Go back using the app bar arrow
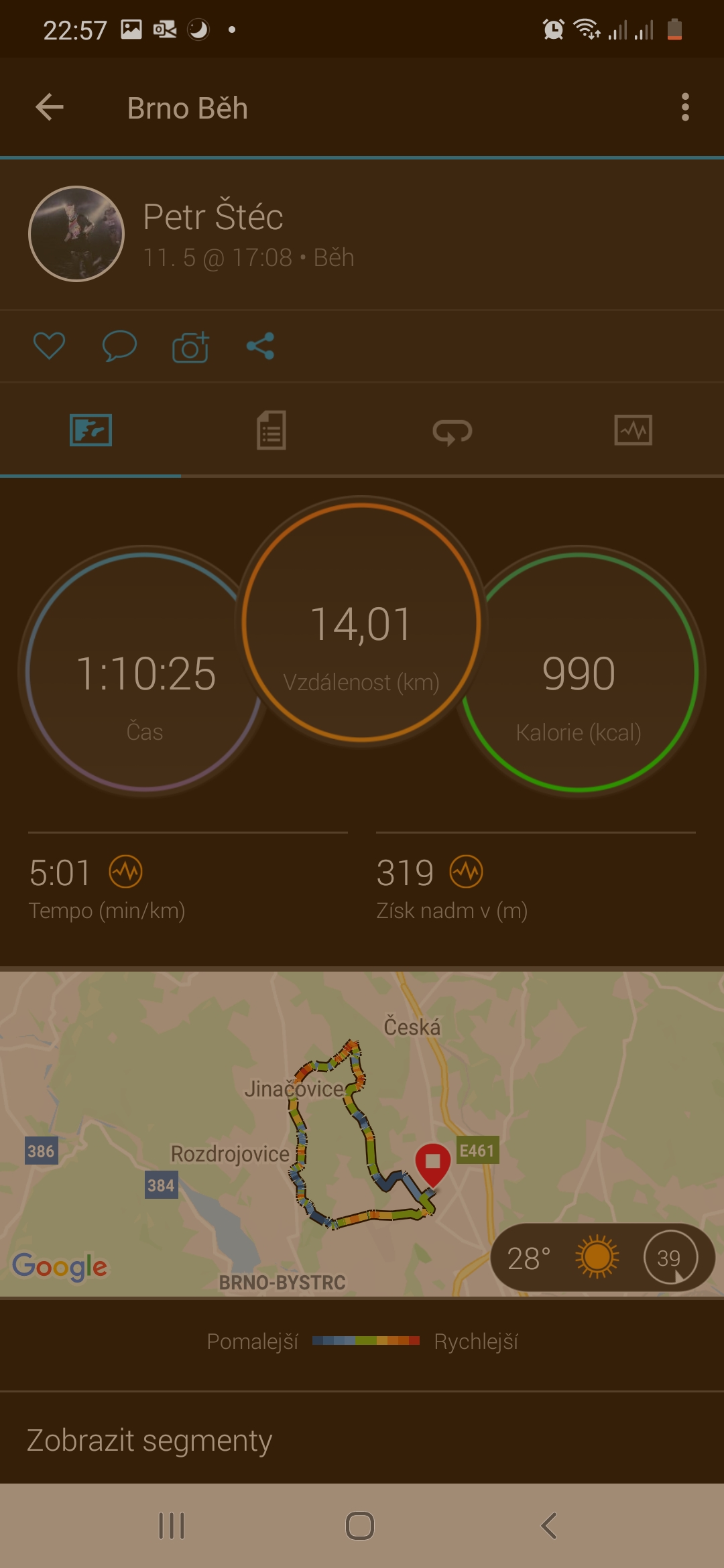This screenshot has height=1568, width=724. pyautogui.click(x=50, y=107)
